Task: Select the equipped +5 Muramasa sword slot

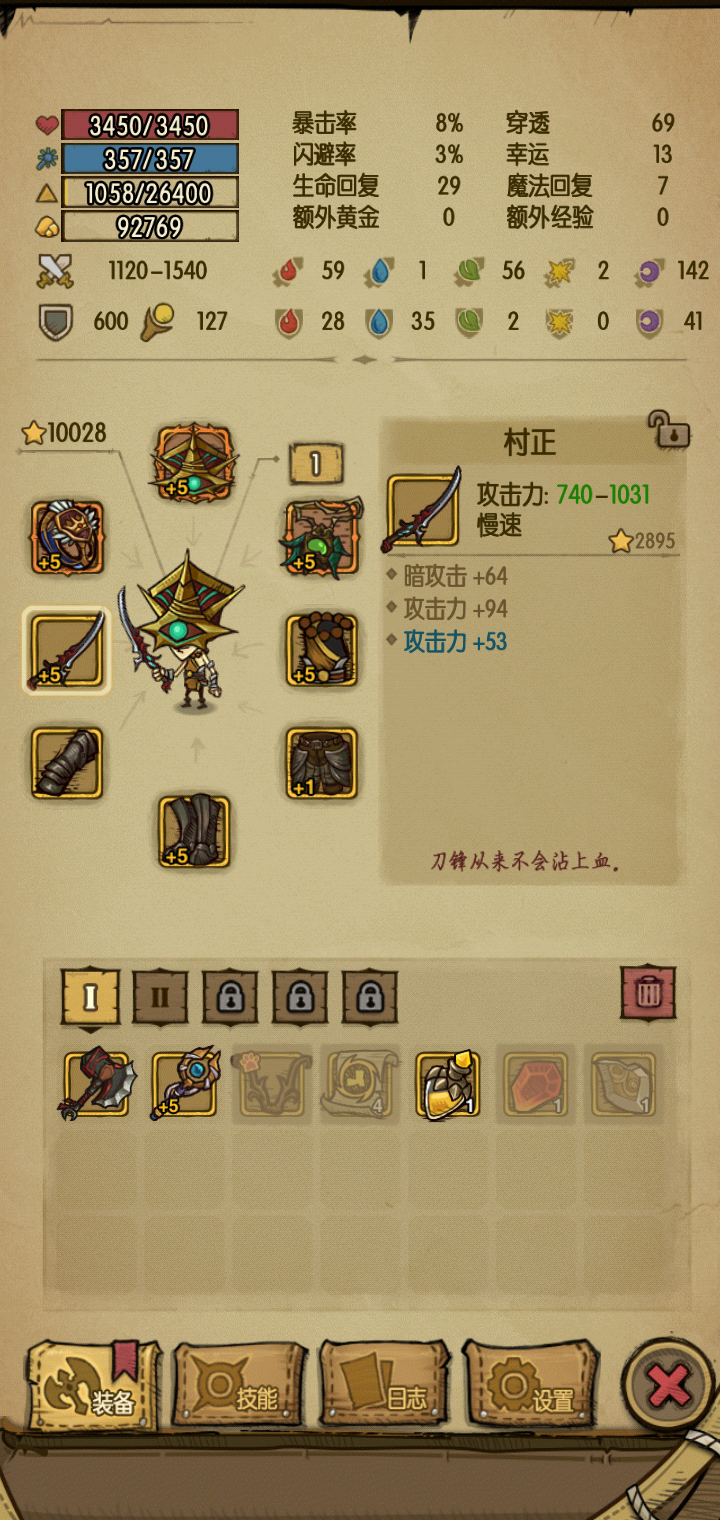Action: tap(68, 651)
